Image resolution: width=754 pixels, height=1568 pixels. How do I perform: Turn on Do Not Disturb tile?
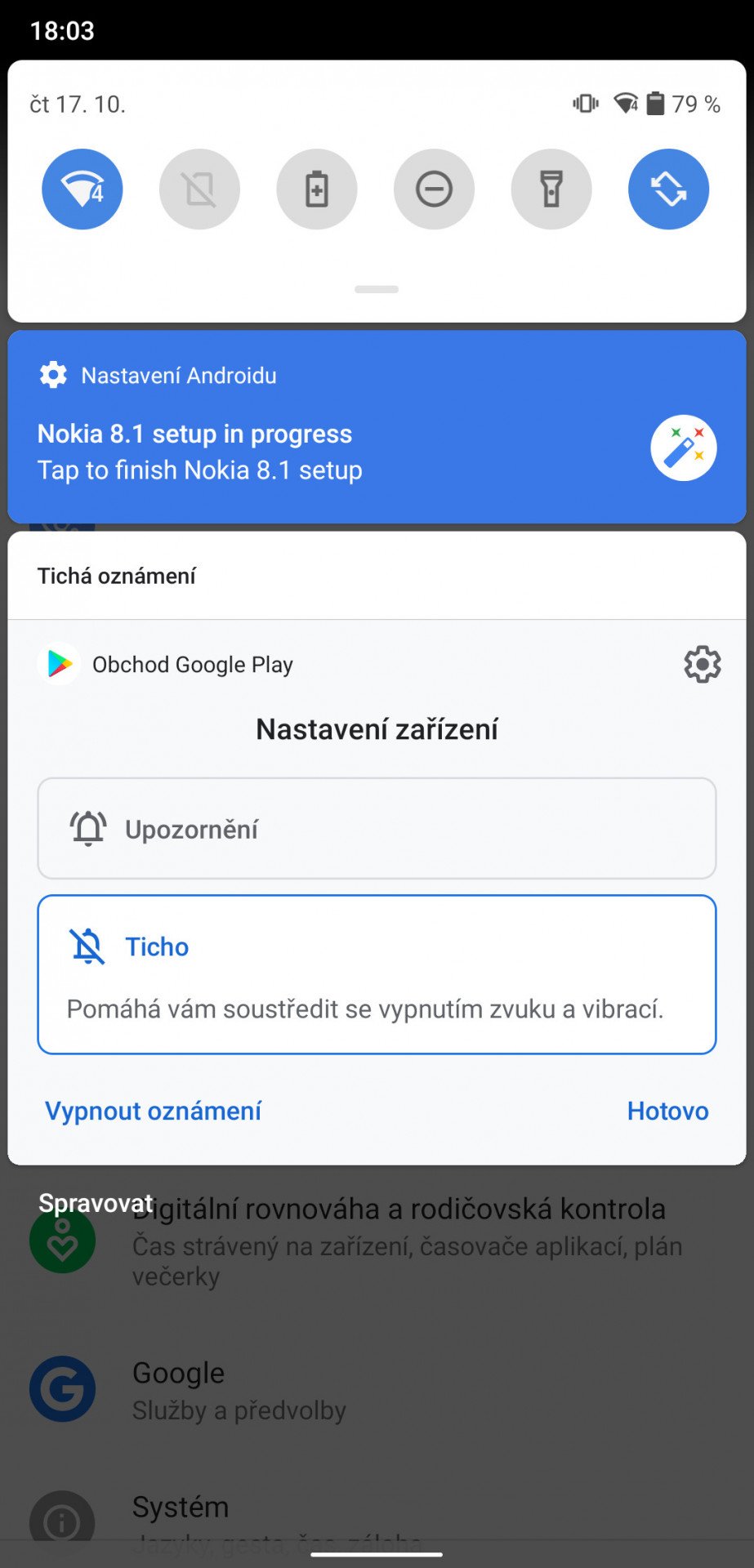pyautogui.click(x=434, y=189)
